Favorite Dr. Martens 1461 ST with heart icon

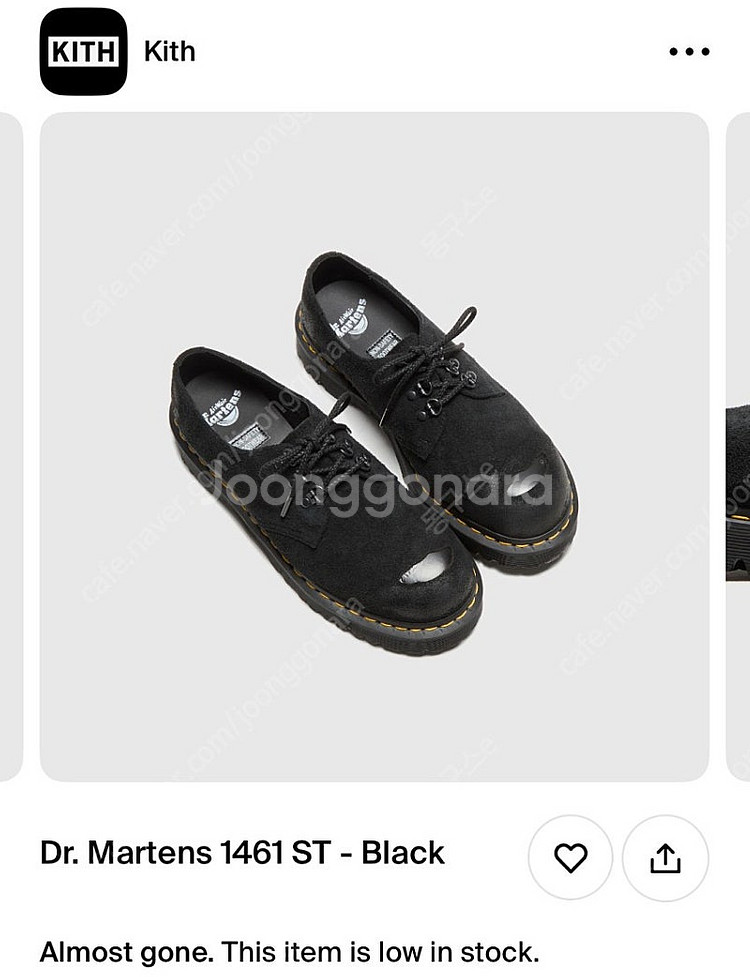tap(570, 857)
